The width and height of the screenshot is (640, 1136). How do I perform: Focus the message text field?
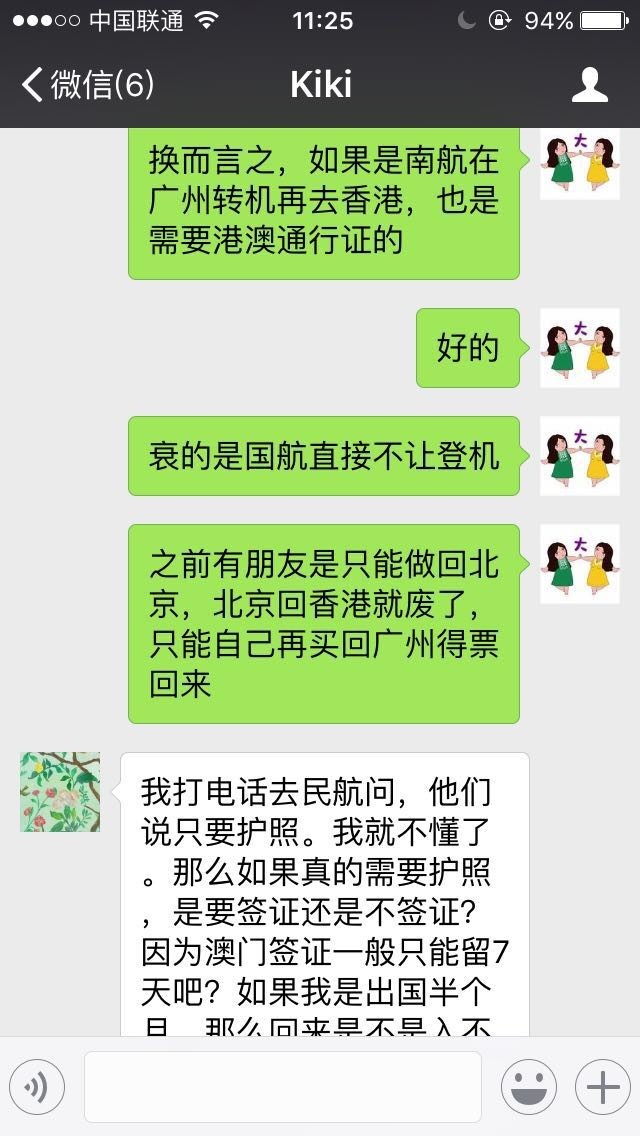tap(283, 1087)
